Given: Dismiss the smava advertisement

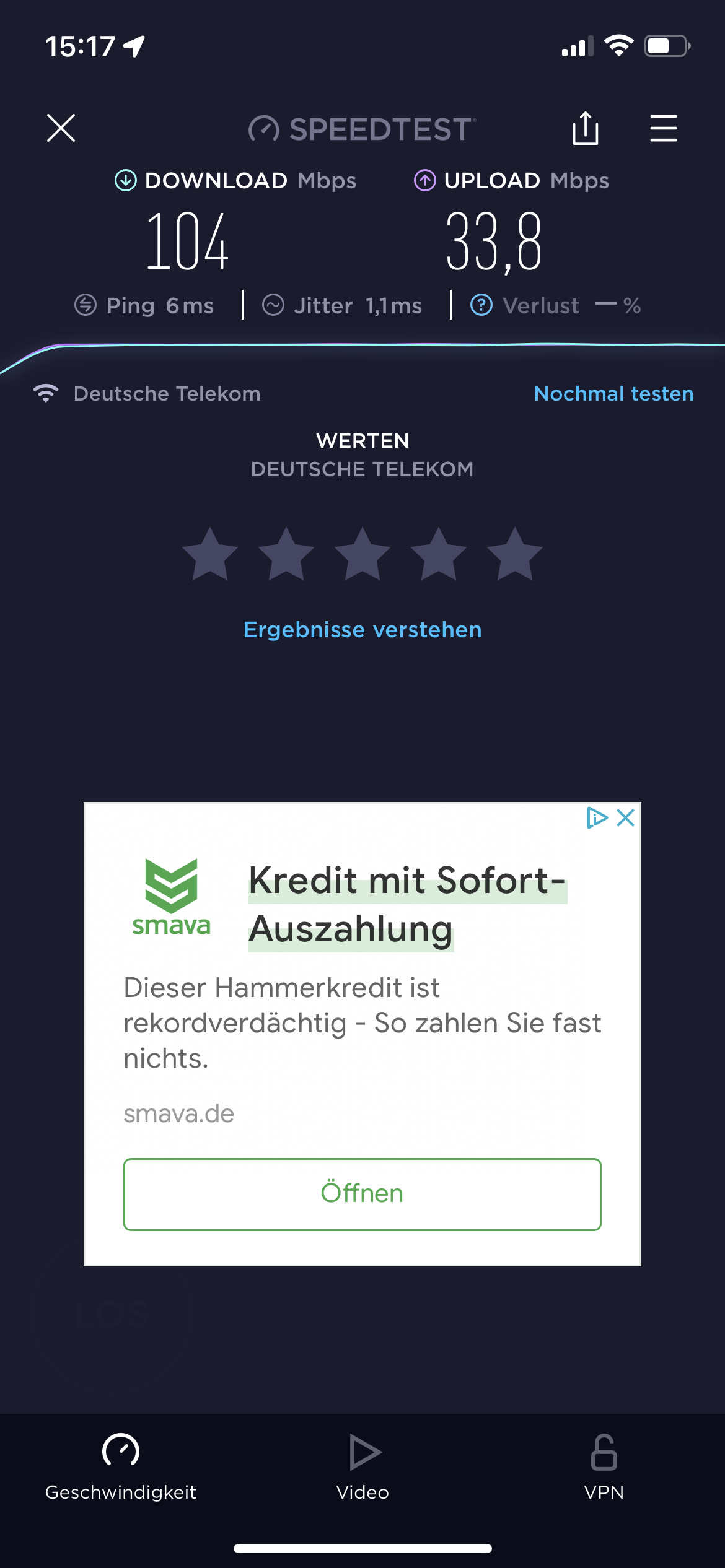Looking at the screenshot, I should pyautogui.click(x=626, y=818).
